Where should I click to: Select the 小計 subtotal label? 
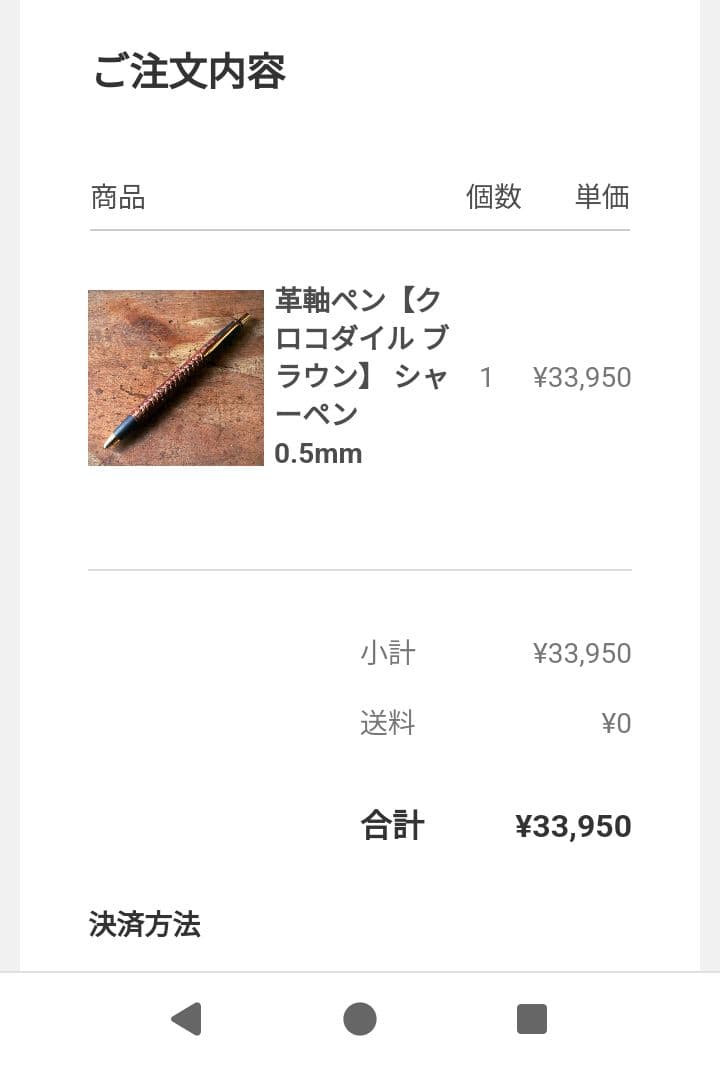(x=388, y=652)
